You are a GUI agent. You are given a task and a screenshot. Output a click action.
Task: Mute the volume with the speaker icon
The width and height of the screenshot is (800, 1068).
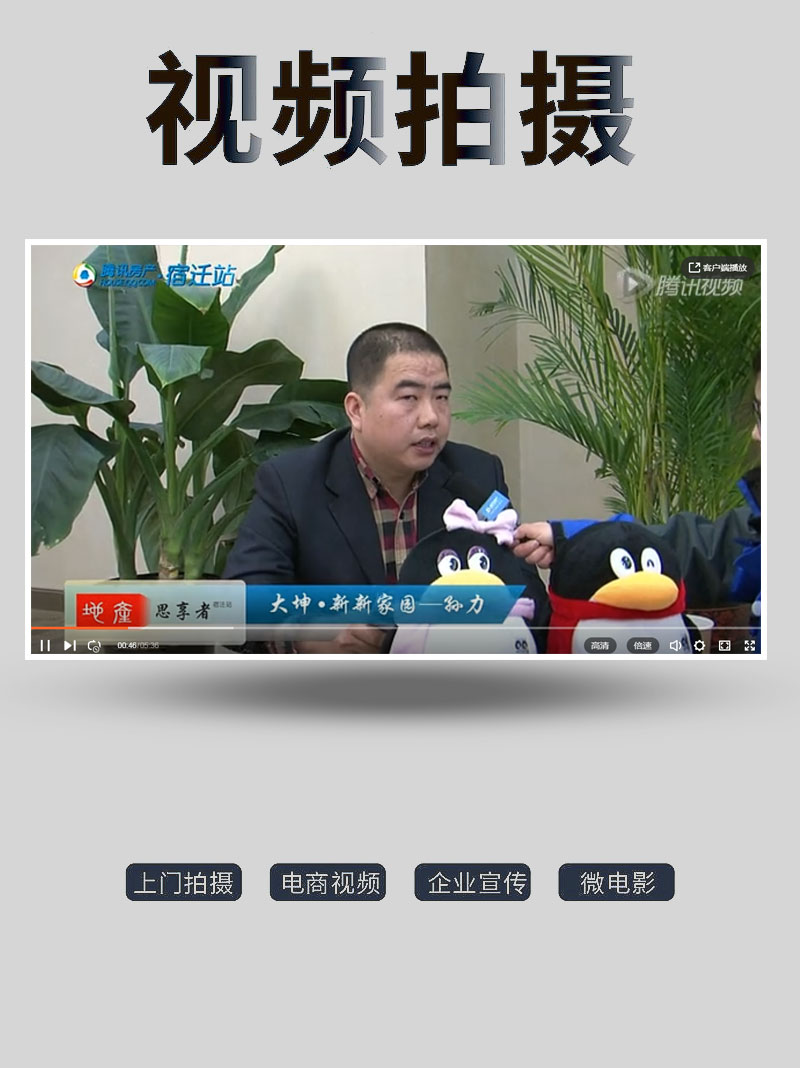pyautogui.click(x=674, y=646)
